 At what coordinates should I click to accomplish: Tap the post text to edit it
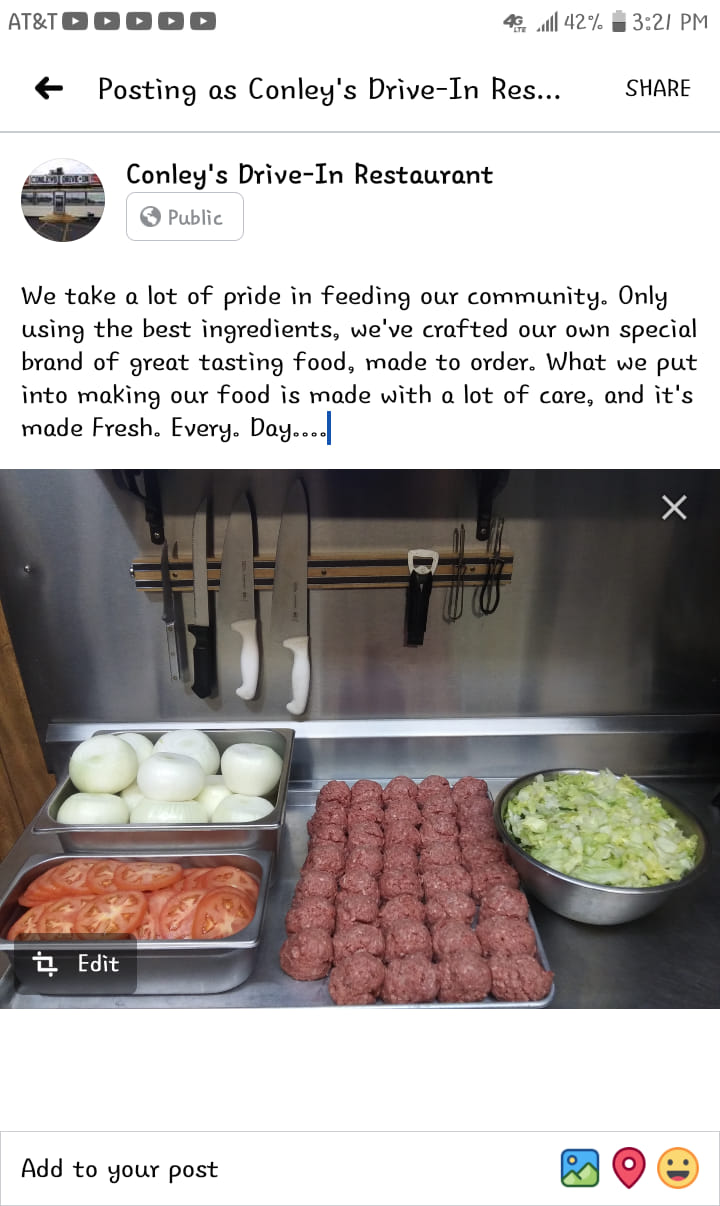[358, 362]
